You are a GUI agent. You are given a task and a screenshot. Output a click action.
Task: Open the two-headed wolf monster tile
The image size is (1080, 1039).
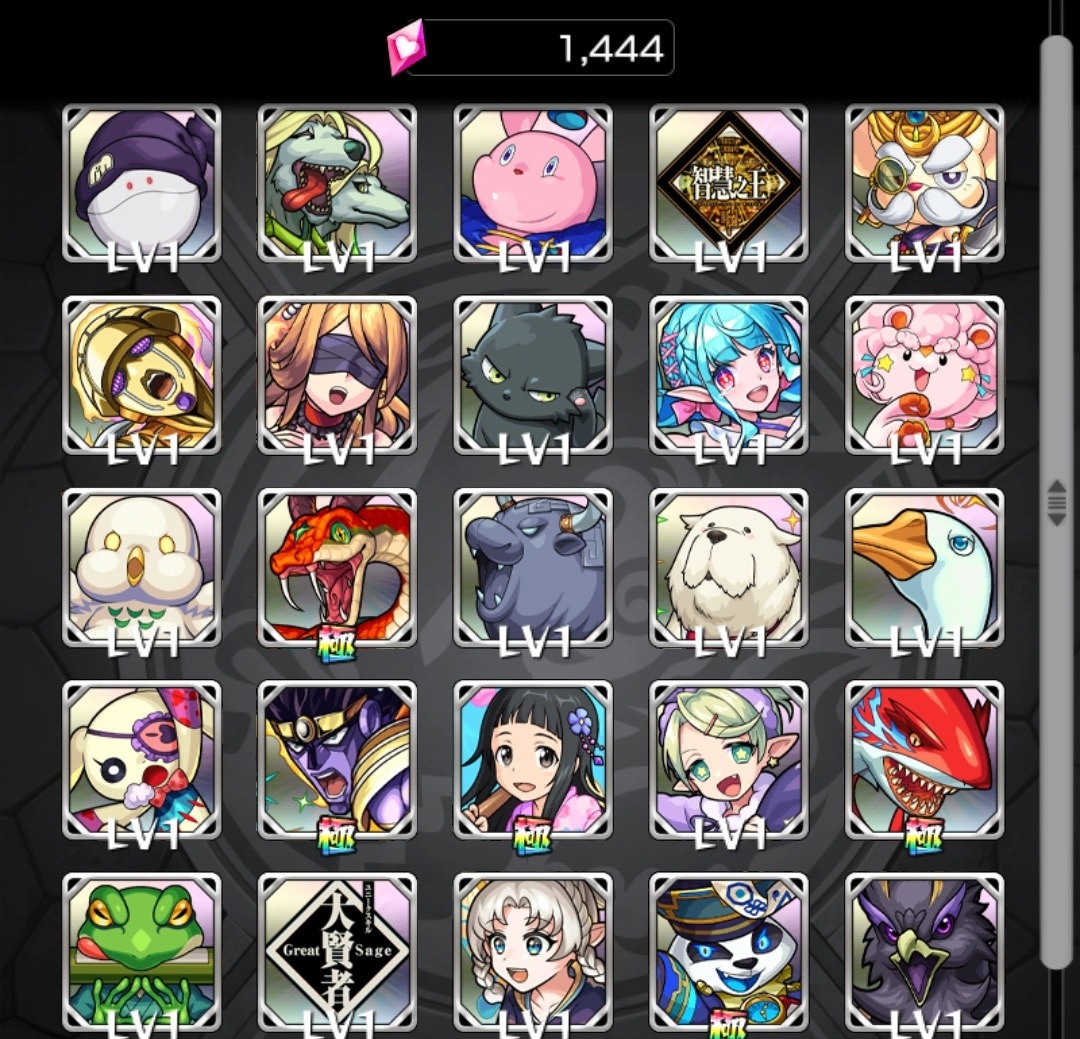tap(337, 183)
